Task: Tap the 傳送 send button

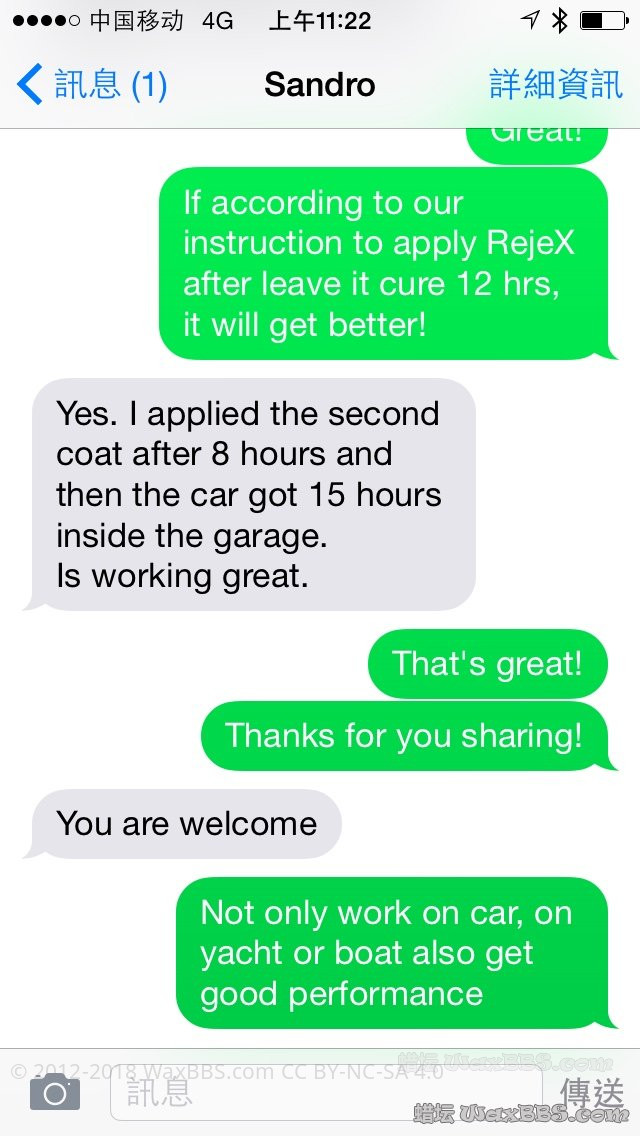Action: tap(592, 1092)
